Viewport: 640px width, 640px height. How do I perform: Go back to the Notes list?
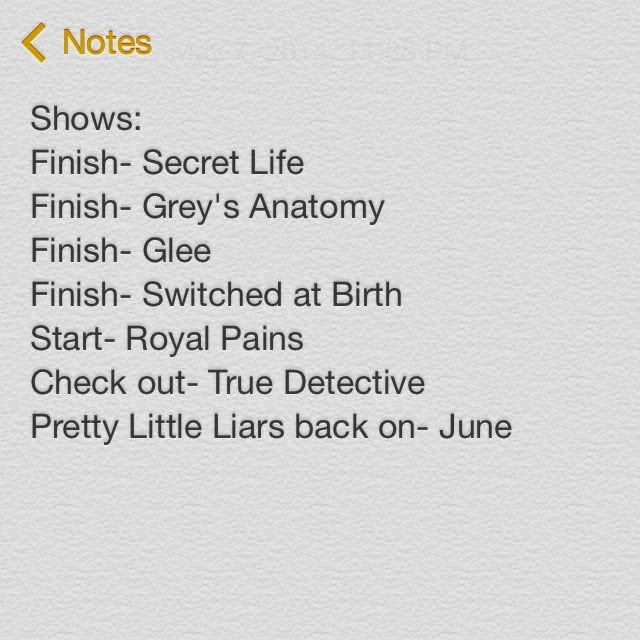86,42
